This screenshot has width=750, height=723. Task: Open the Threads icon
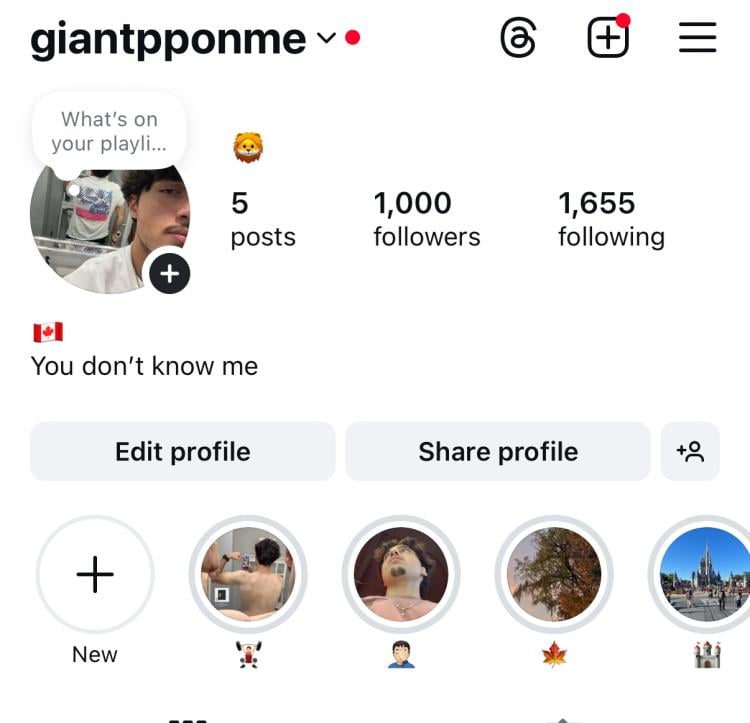(518, 39)
